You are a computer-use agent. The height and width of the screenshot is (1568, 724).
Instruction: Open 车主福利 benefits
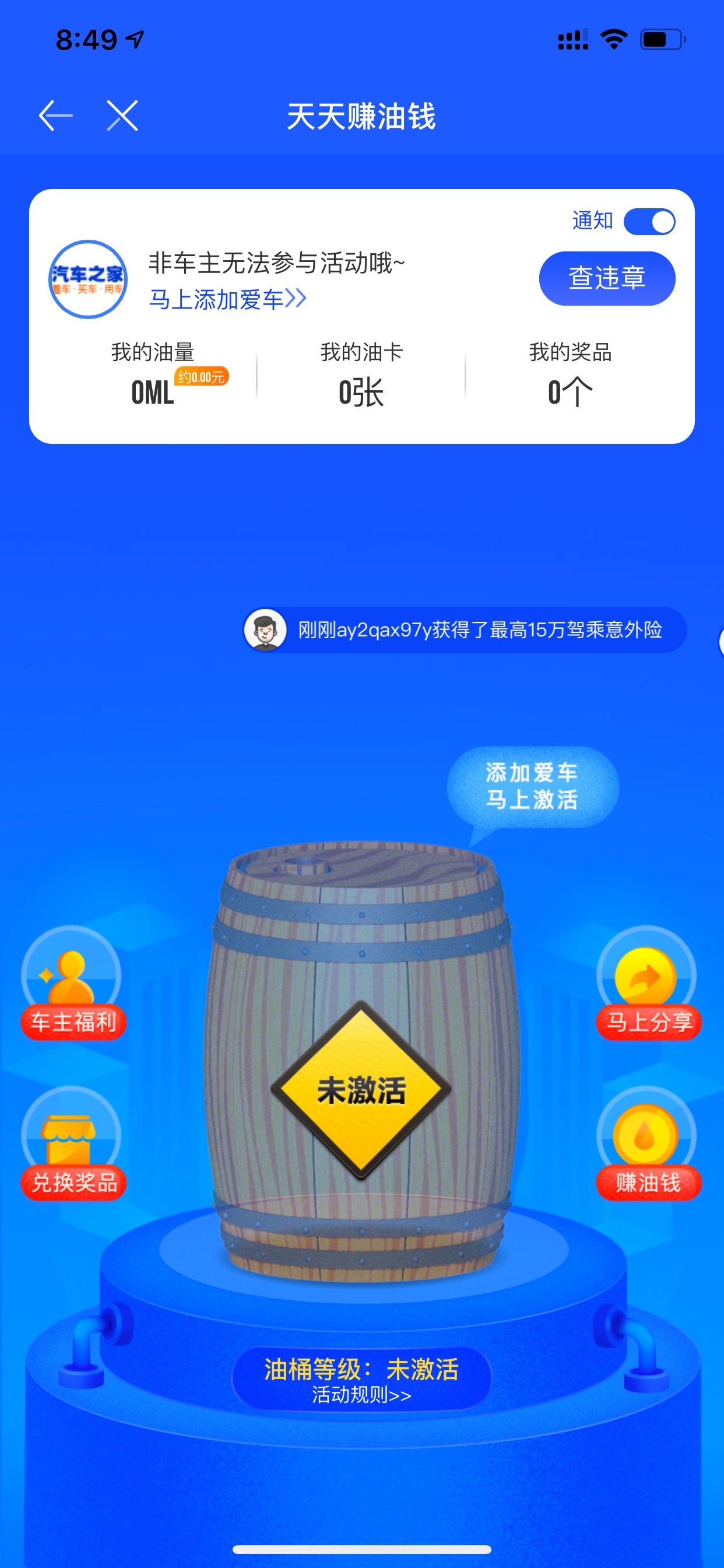coord(73,983)
